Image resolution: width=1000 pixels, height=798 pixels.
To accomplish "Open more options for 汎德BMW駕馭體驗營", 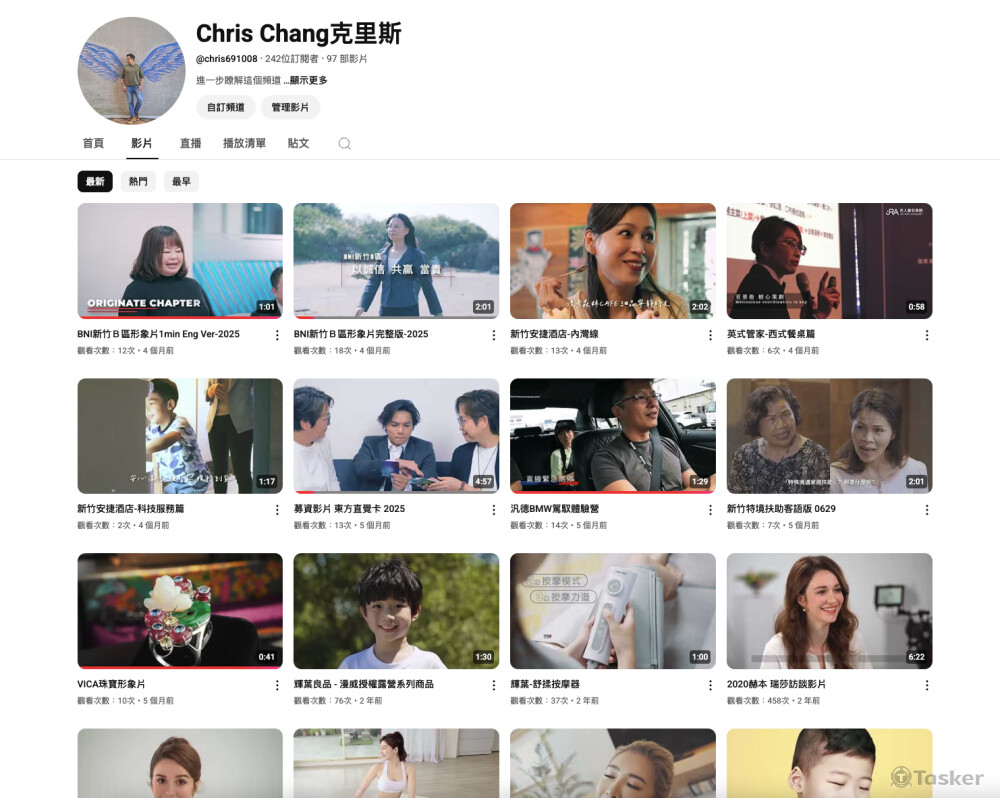I will [710, 510].
